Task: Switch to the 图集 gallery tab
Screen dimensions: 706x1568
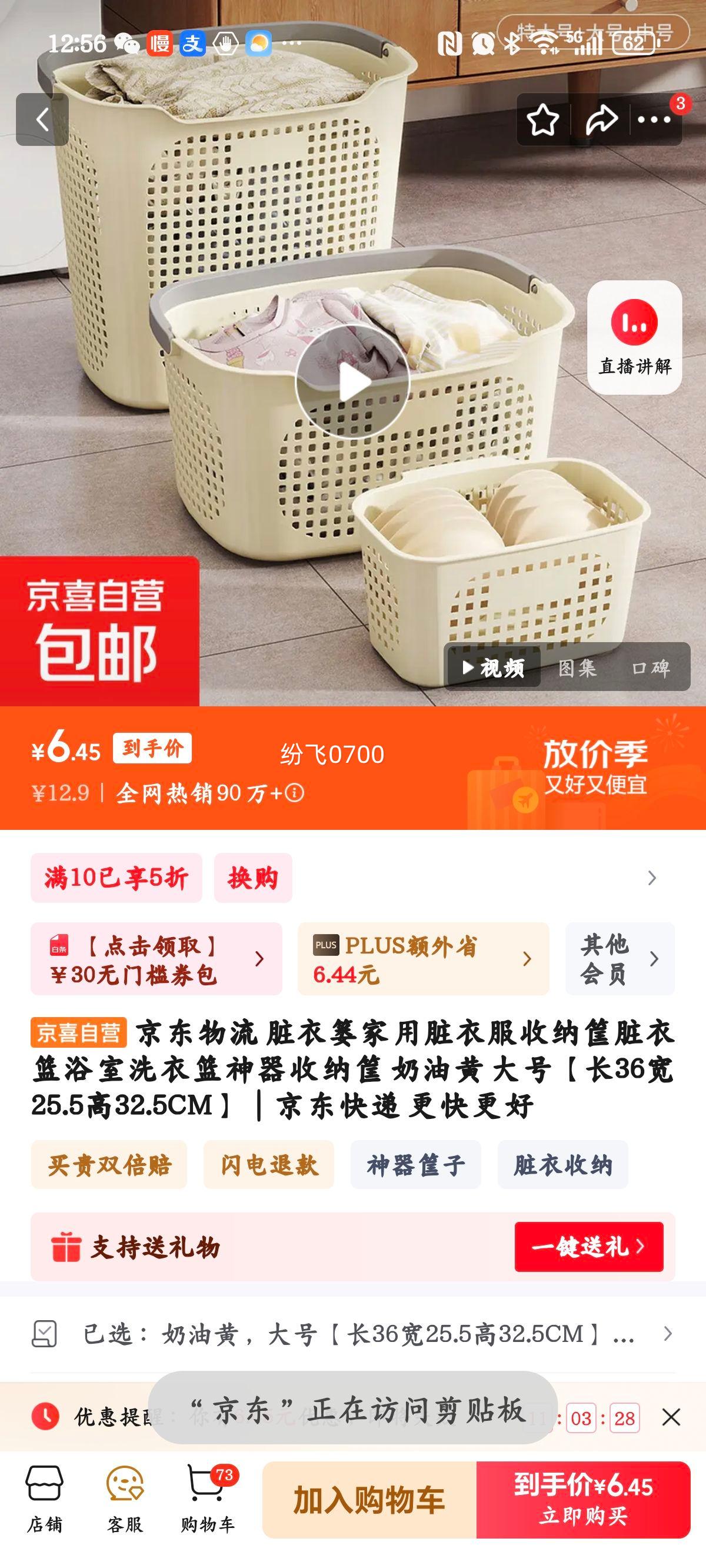Action: tap(577, 667)
